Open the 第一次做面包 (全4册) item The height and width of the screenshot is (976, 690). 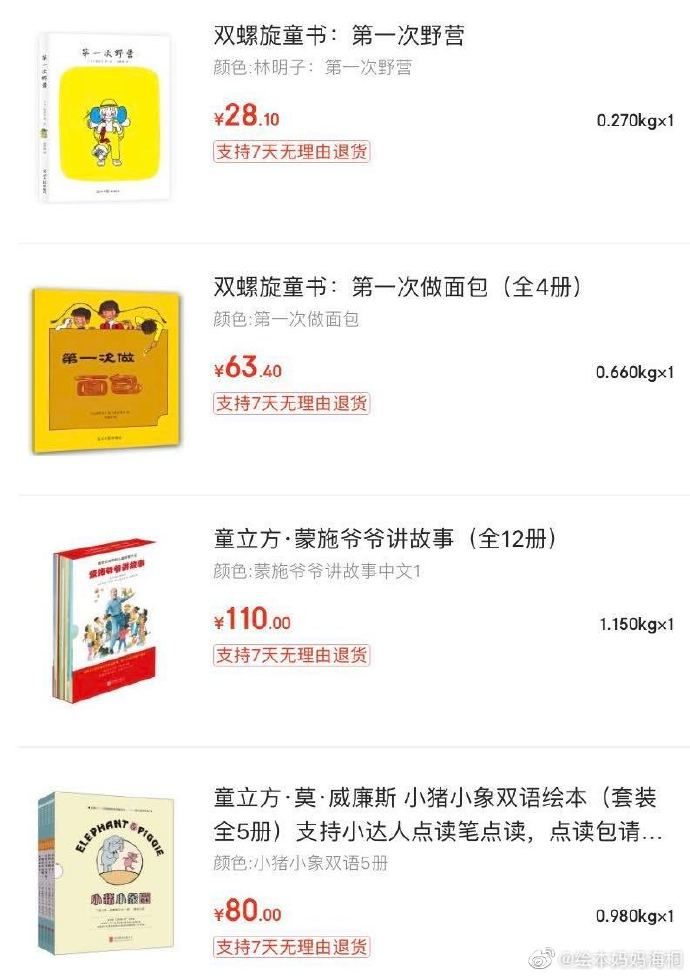tap(397, 288)
